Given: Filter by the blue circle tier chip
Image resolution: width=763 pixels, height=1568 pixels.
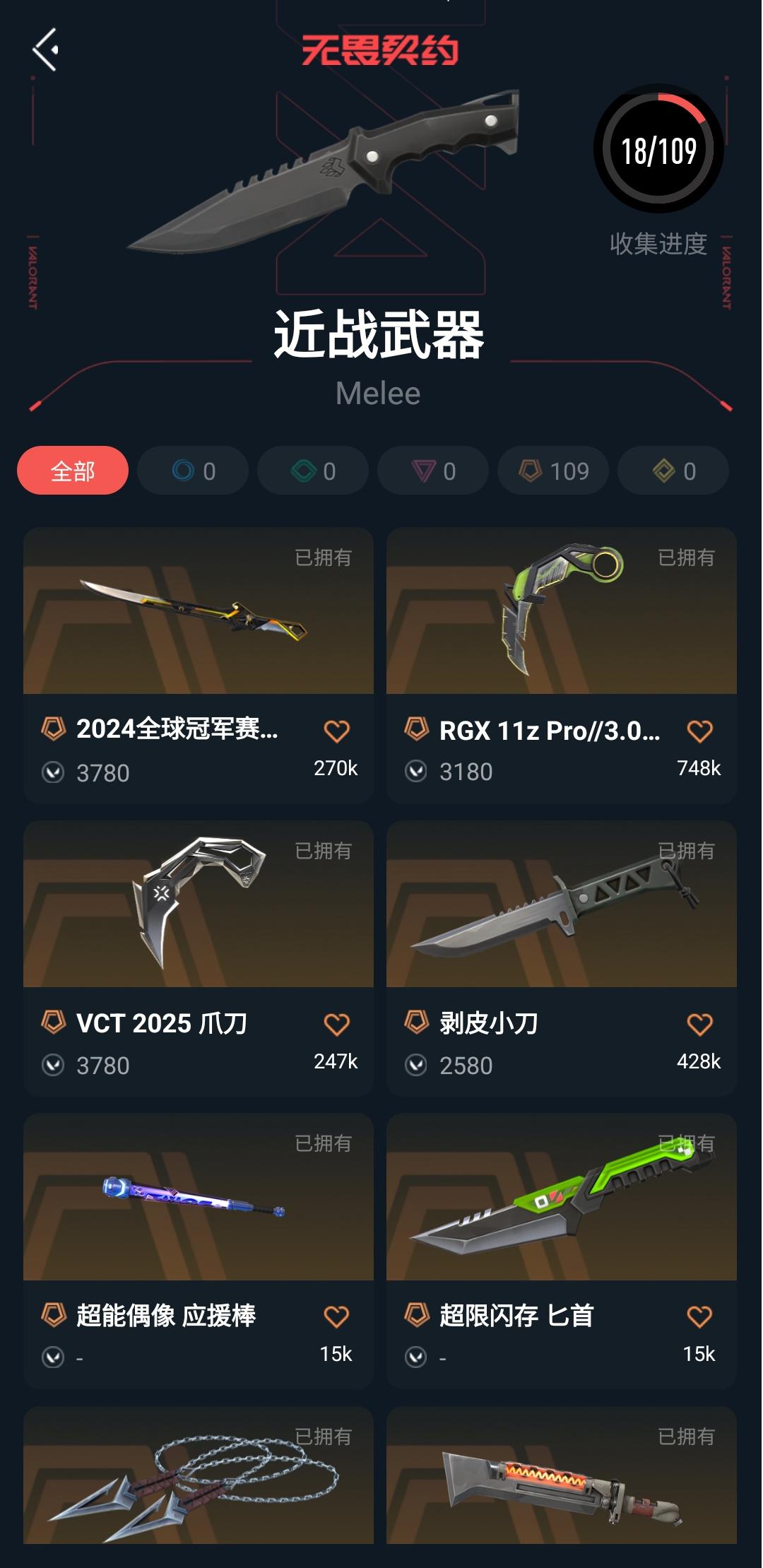Looking at the screenshot, I should point(193,471).
